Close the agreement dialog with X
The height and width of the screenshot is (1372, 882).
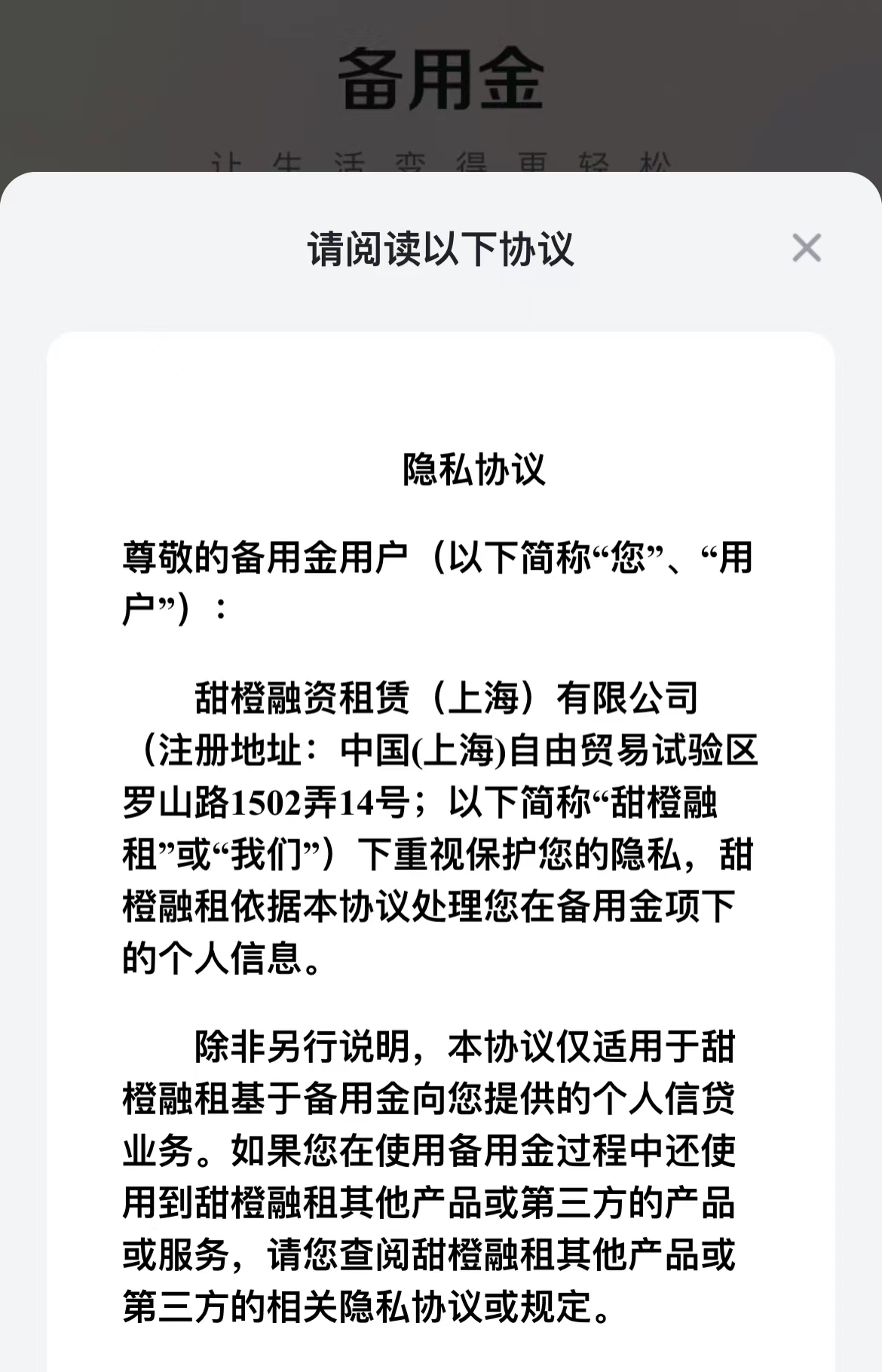807,247
